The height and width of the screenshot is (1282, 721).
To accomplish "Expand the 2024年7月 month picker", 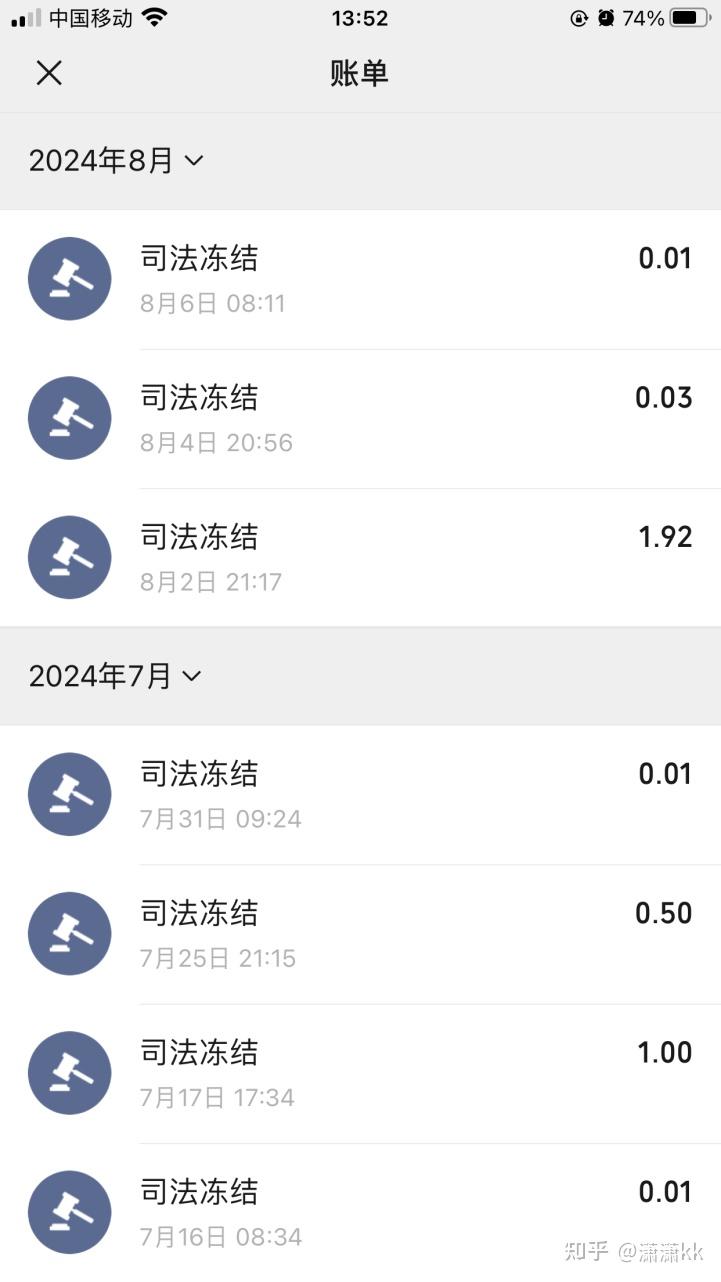I will [x=116, y=676].
